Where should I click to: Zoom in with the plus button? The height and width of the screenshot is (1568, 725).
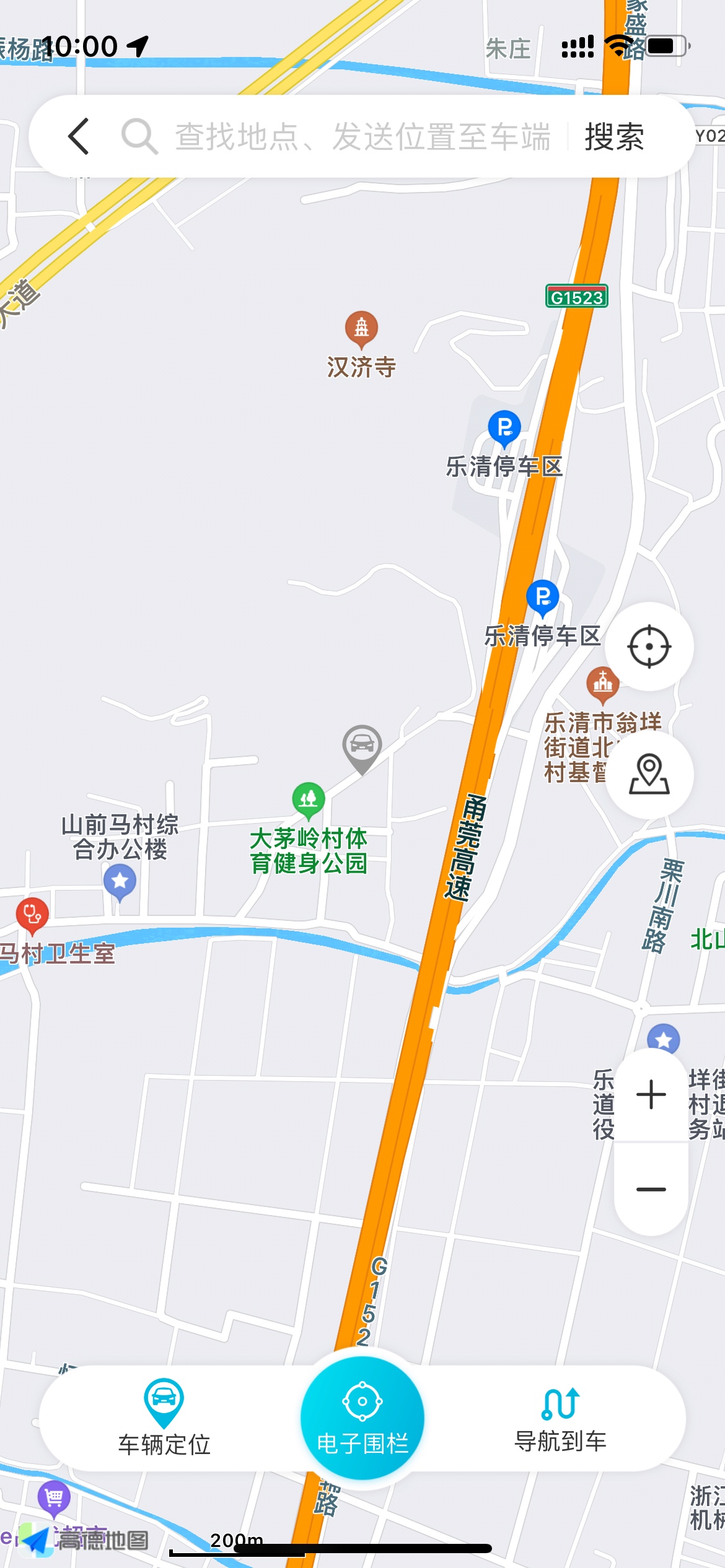(651, 1095)
